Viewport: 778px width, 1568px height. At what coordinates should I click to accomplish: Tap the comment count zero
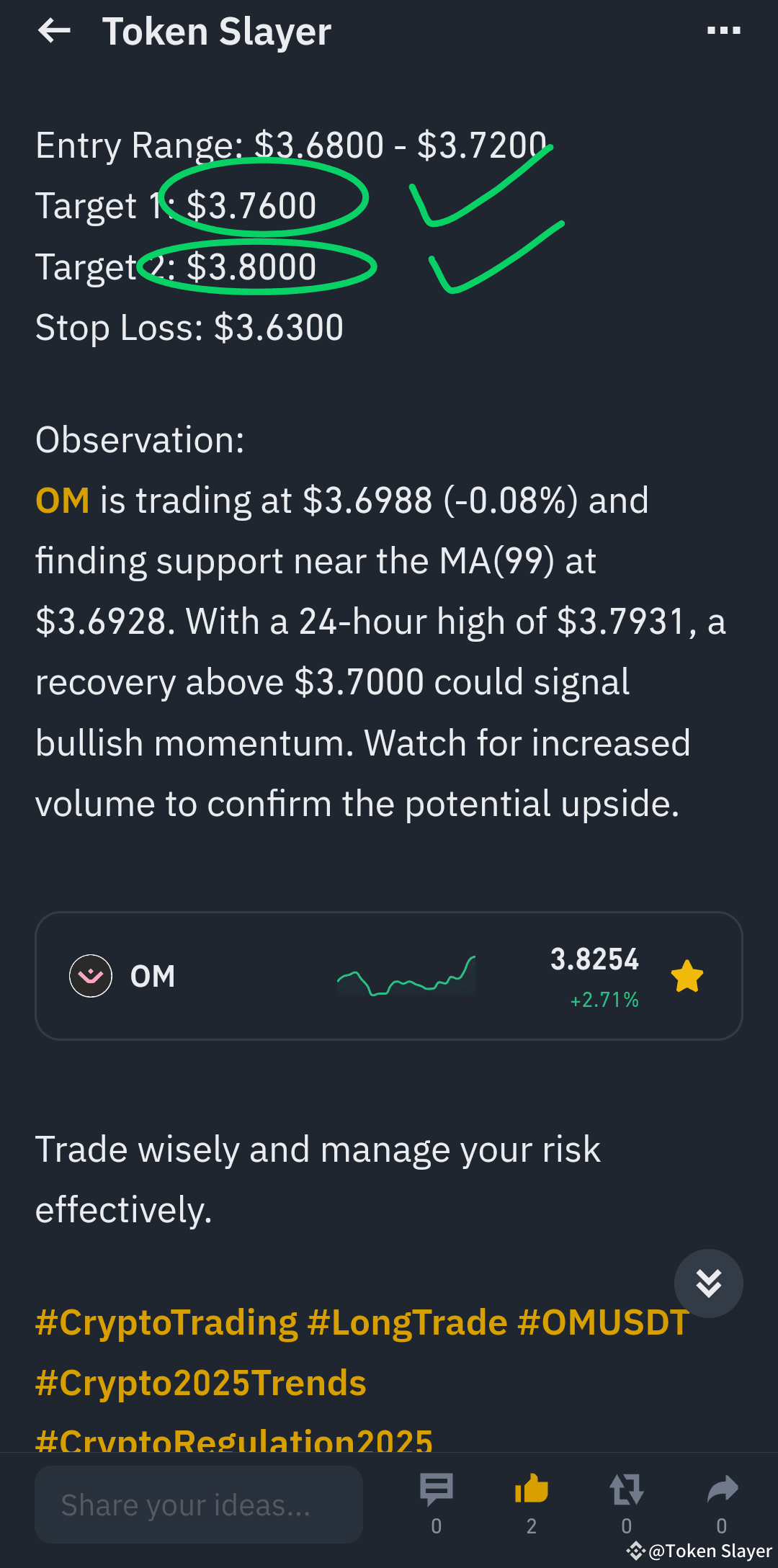[437, 1525]
